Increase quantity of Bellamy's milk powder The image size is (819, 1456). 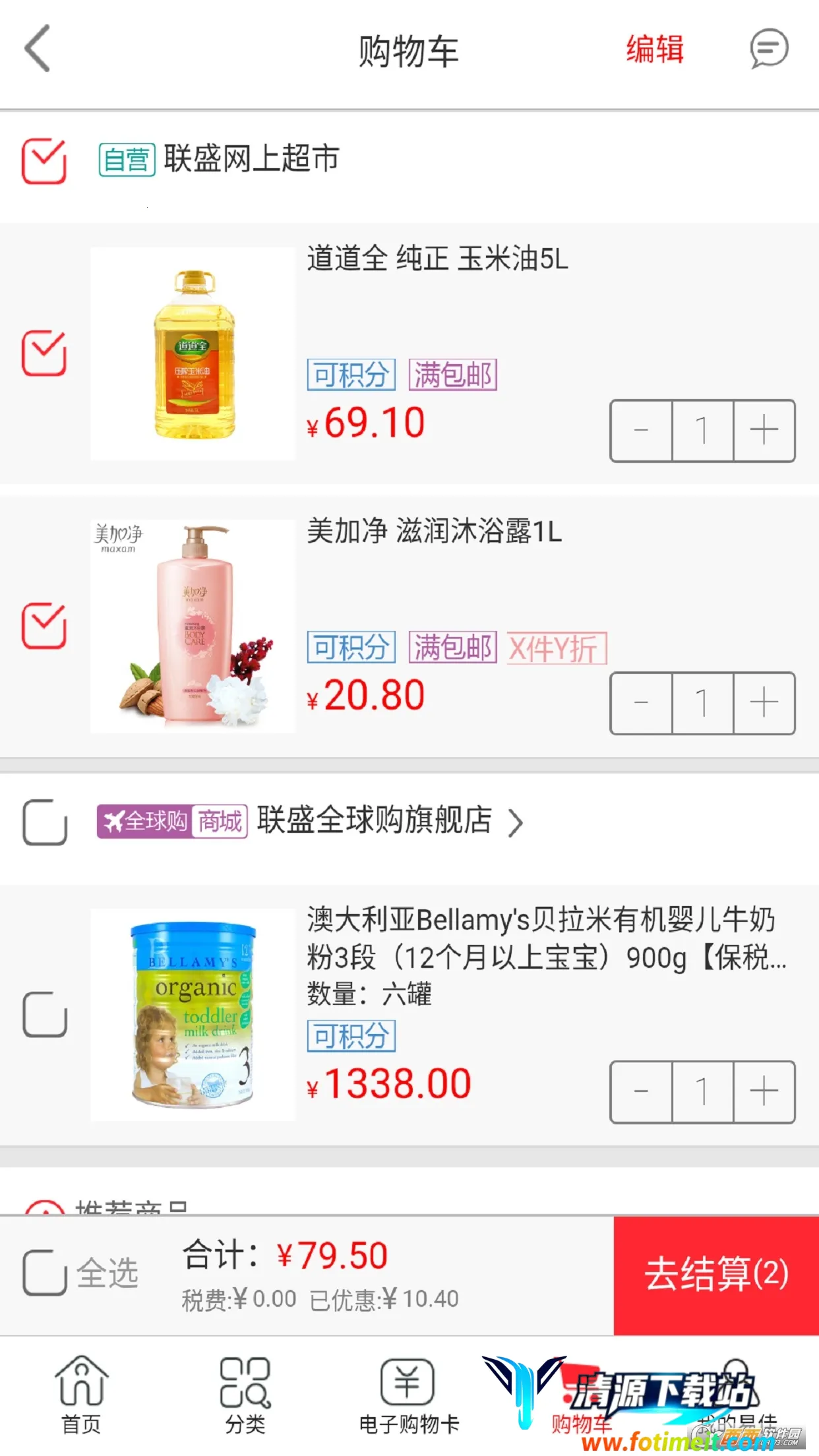coord(764,1092)
